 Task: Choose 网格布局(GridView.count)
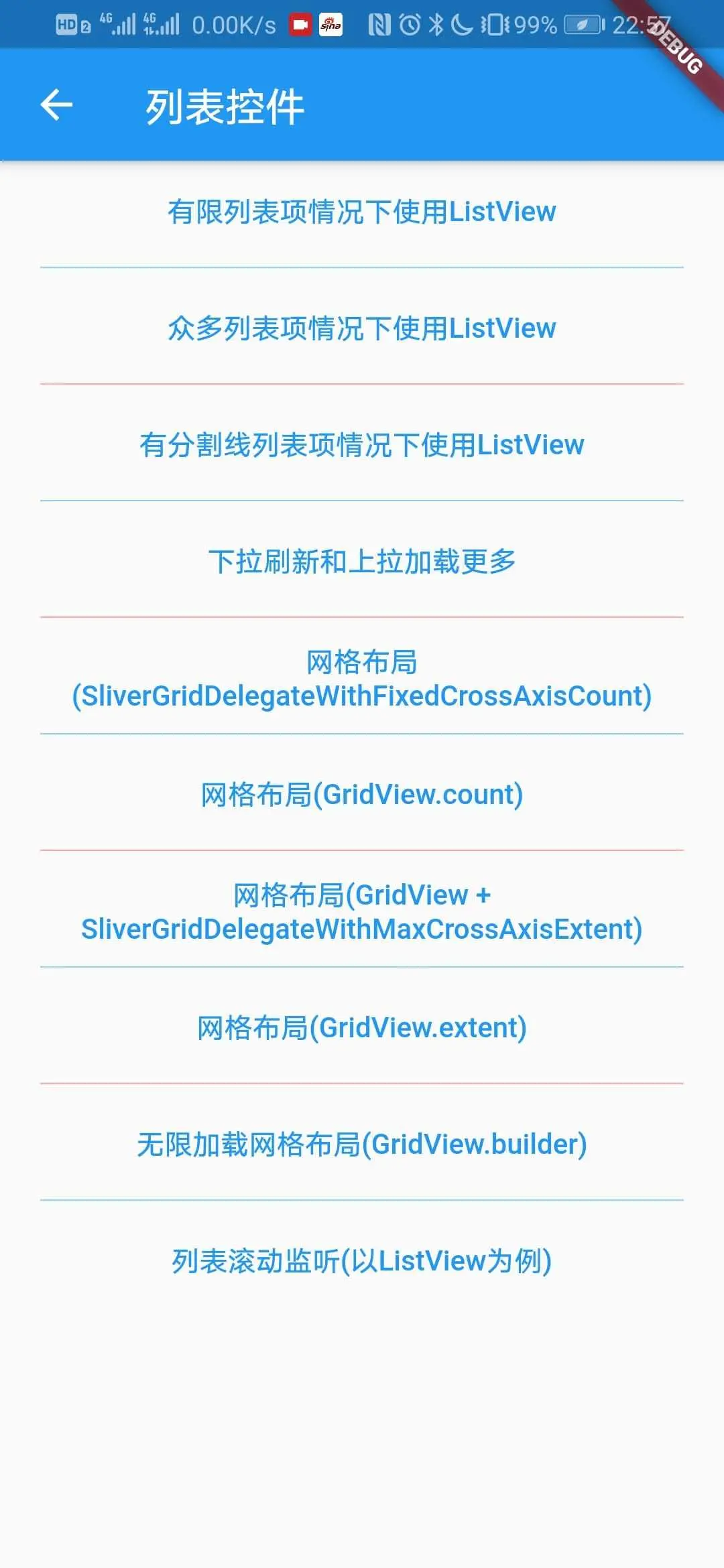(362, 795)
